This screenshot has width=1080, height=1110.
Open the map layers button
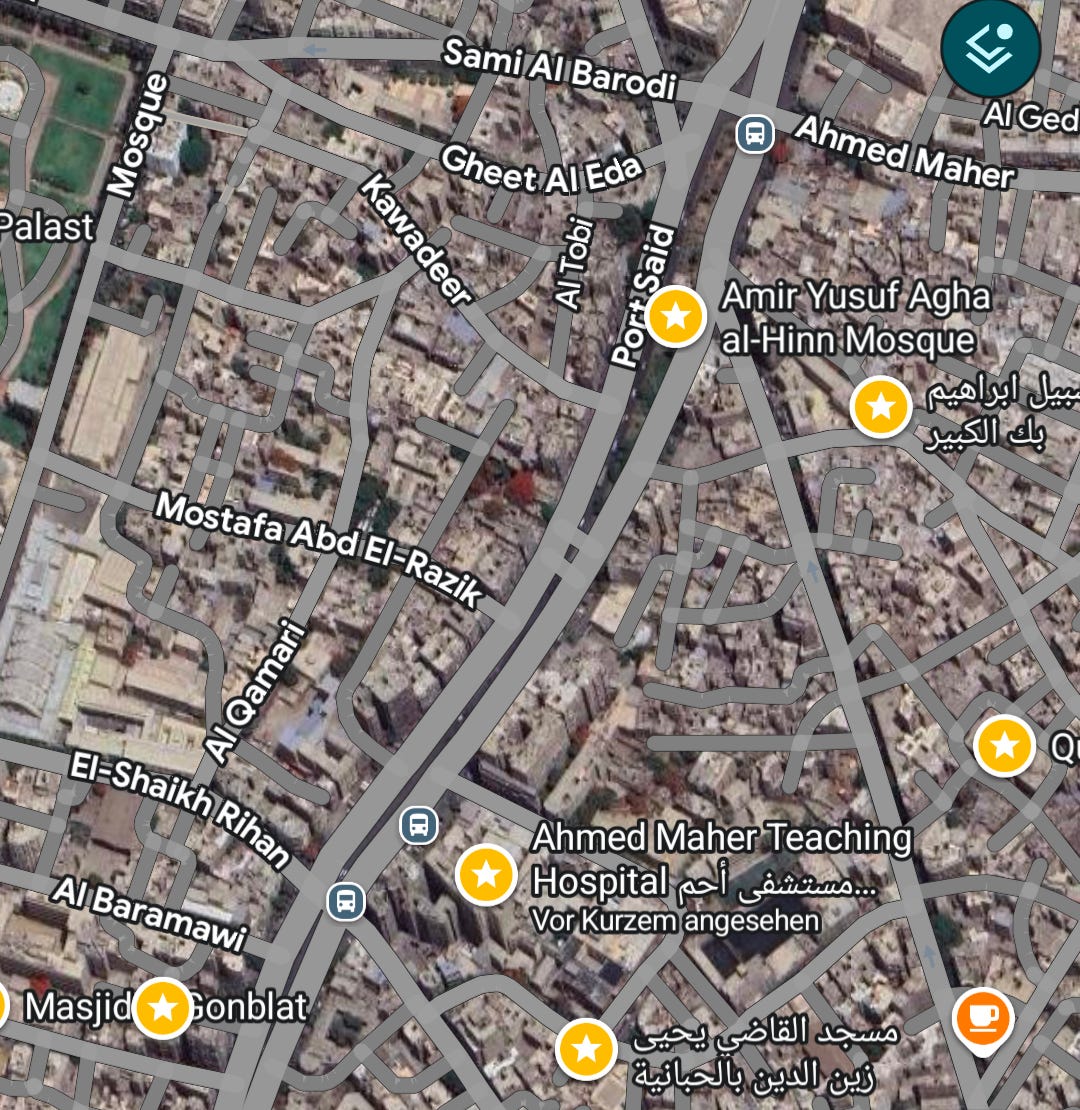click(x=990, y=47)
